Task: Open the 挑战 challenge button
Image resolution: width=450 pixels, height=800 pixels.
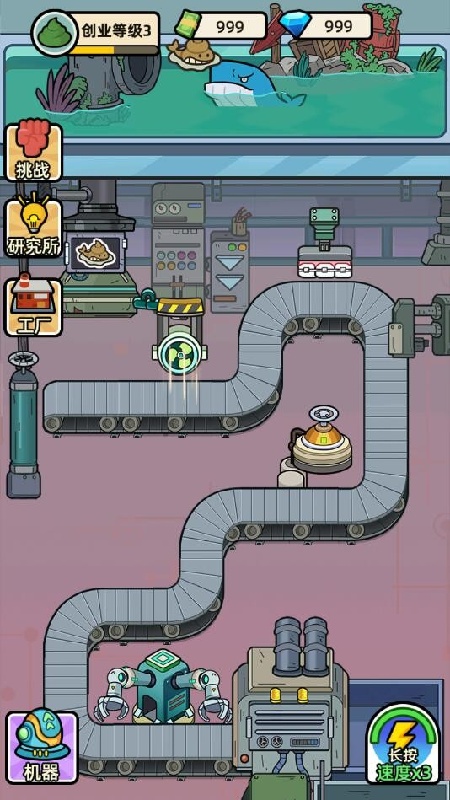Action: point(34,152)
